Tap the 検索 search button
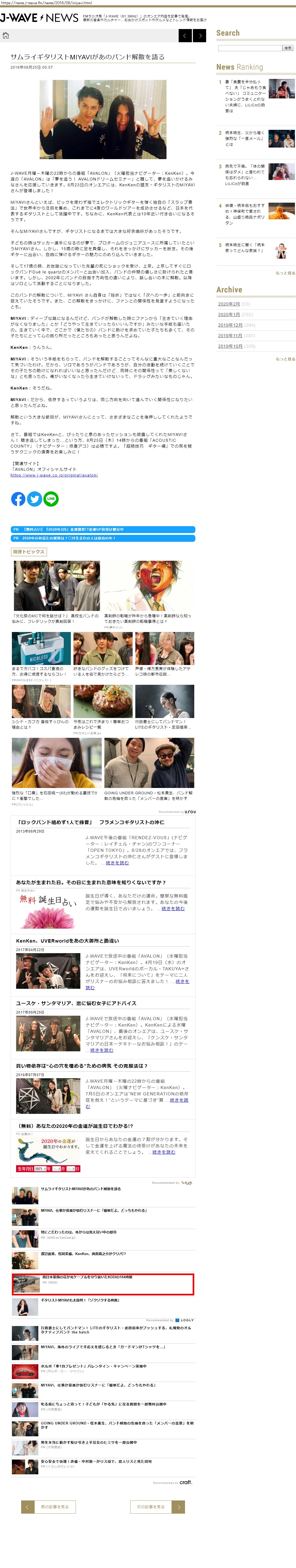Image resolution: width=296 pixels, height=1568 pixels. point(288,47)
